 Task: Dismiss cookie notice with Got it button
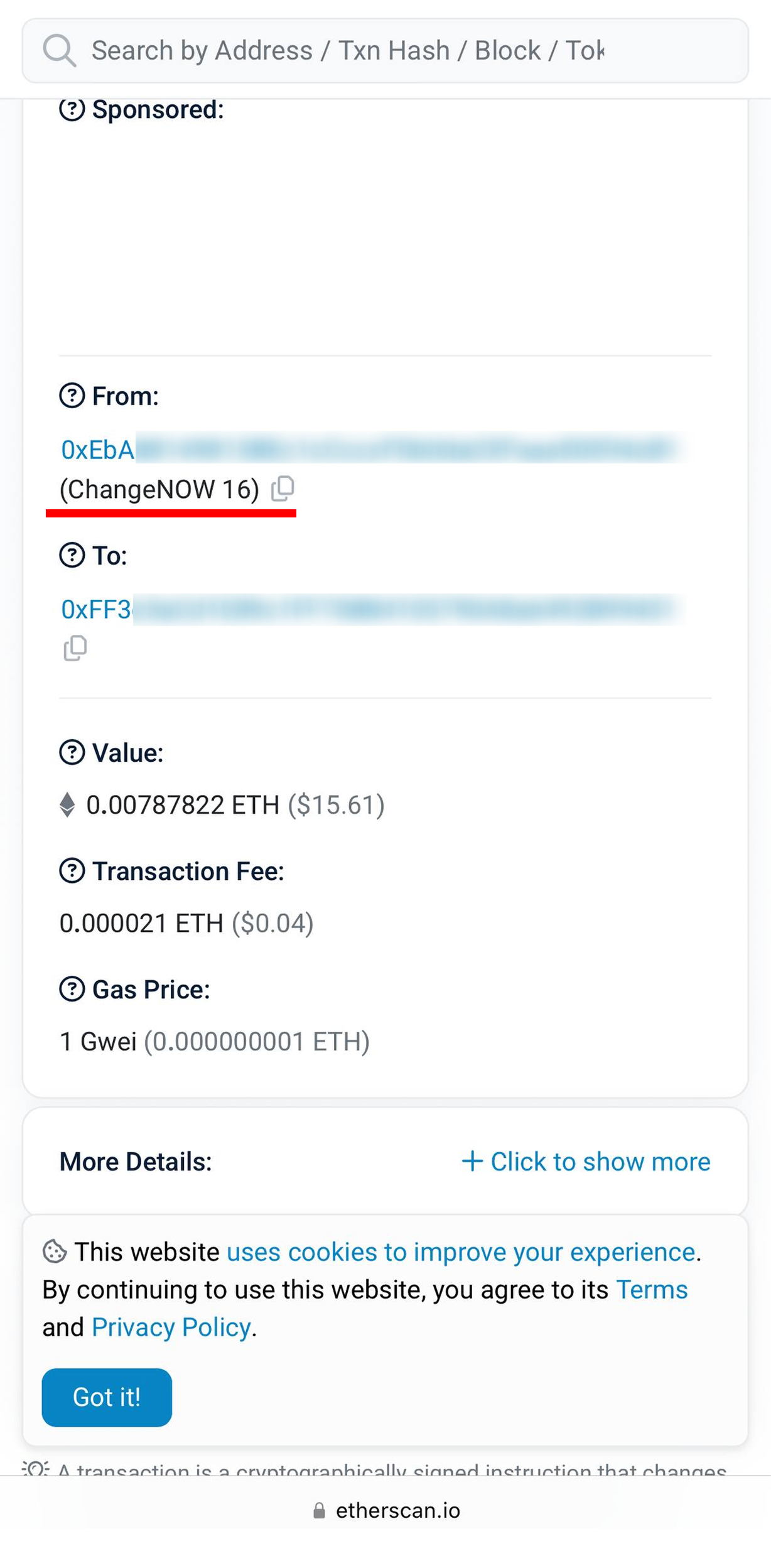click(x=106, y=1397)
